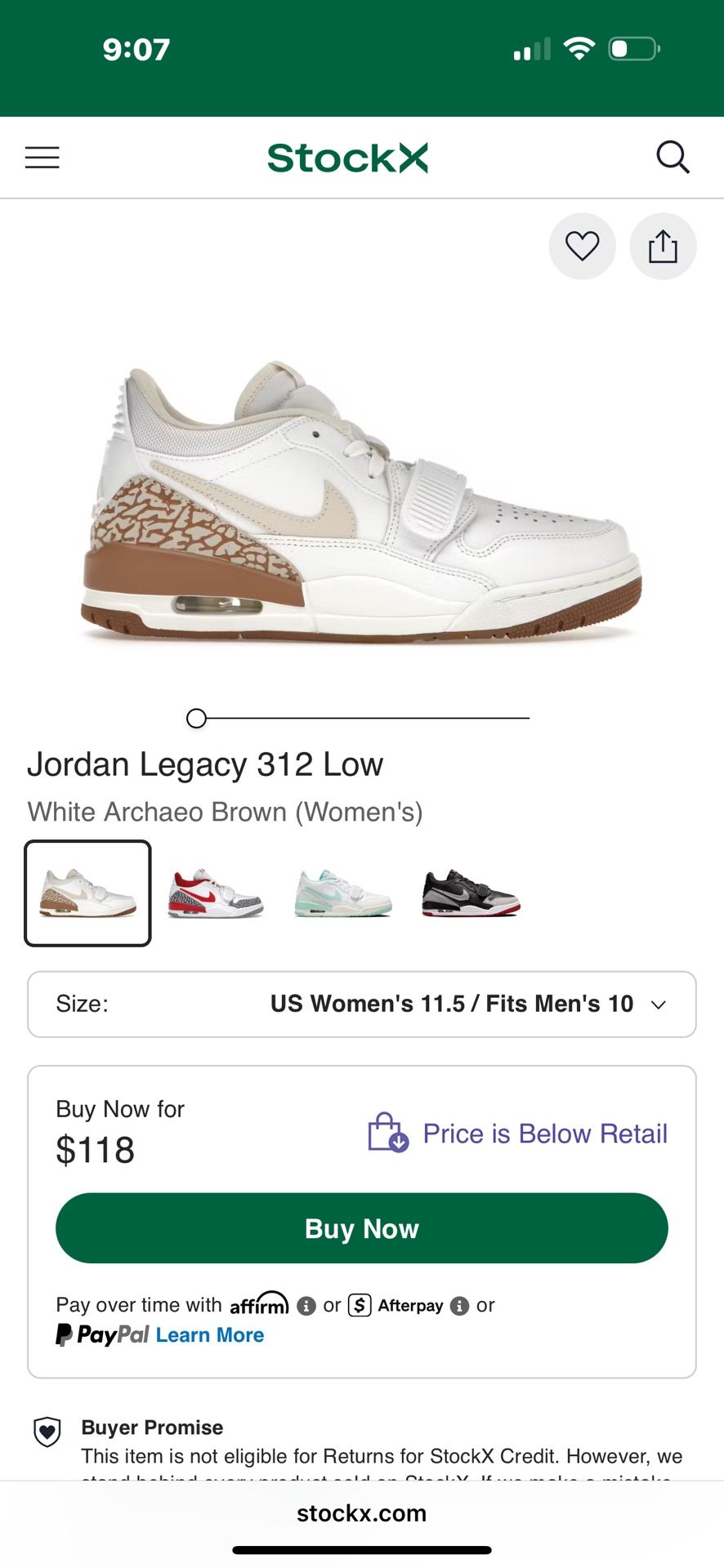Open the hamburger navigation menu
This screenshot has height=1568, width=724.
[42, 157]
